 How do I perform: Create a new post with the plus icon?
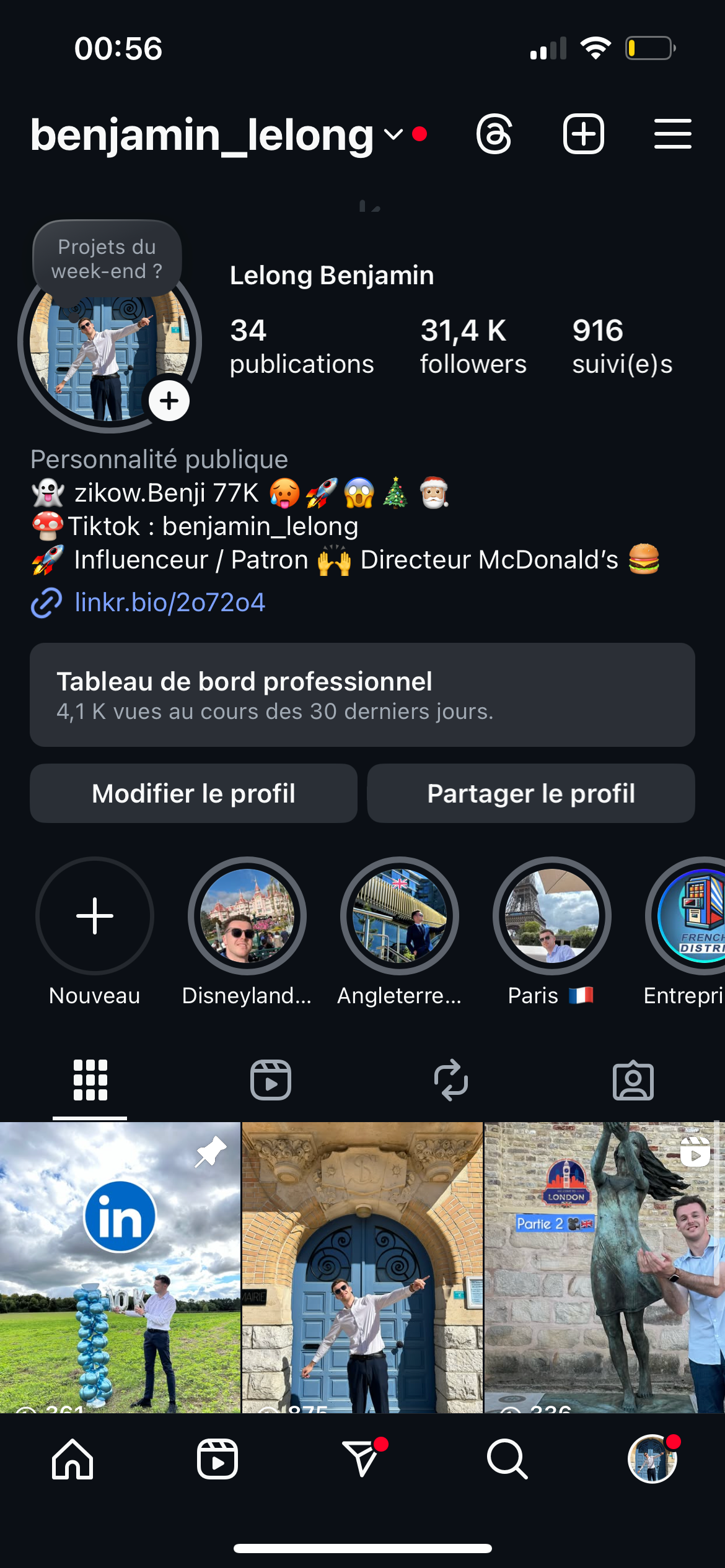[x=583, y=134]
